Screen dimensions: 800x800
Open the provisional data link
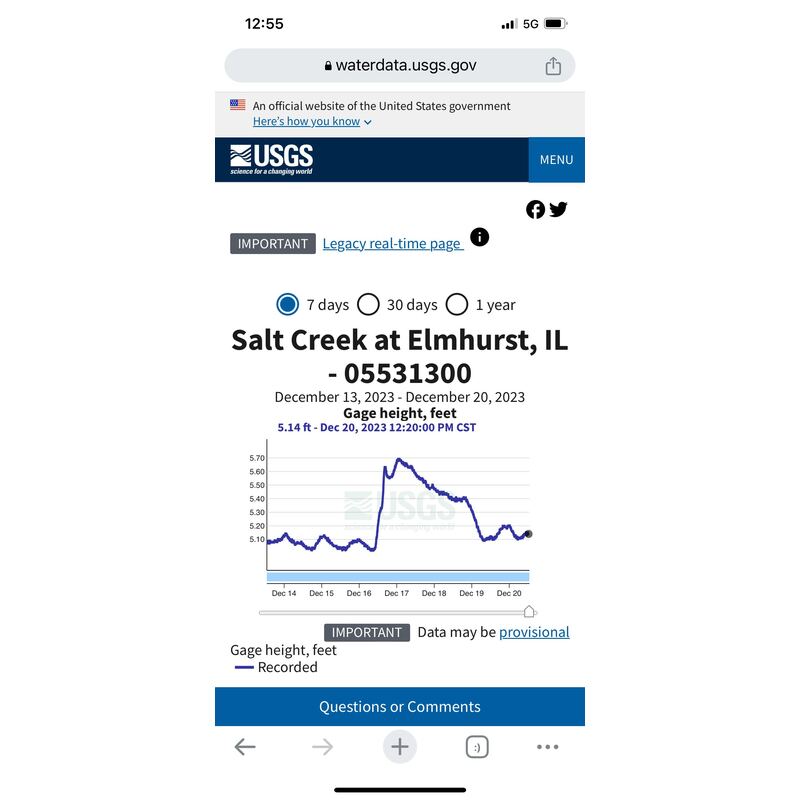[x=534, y=632]
